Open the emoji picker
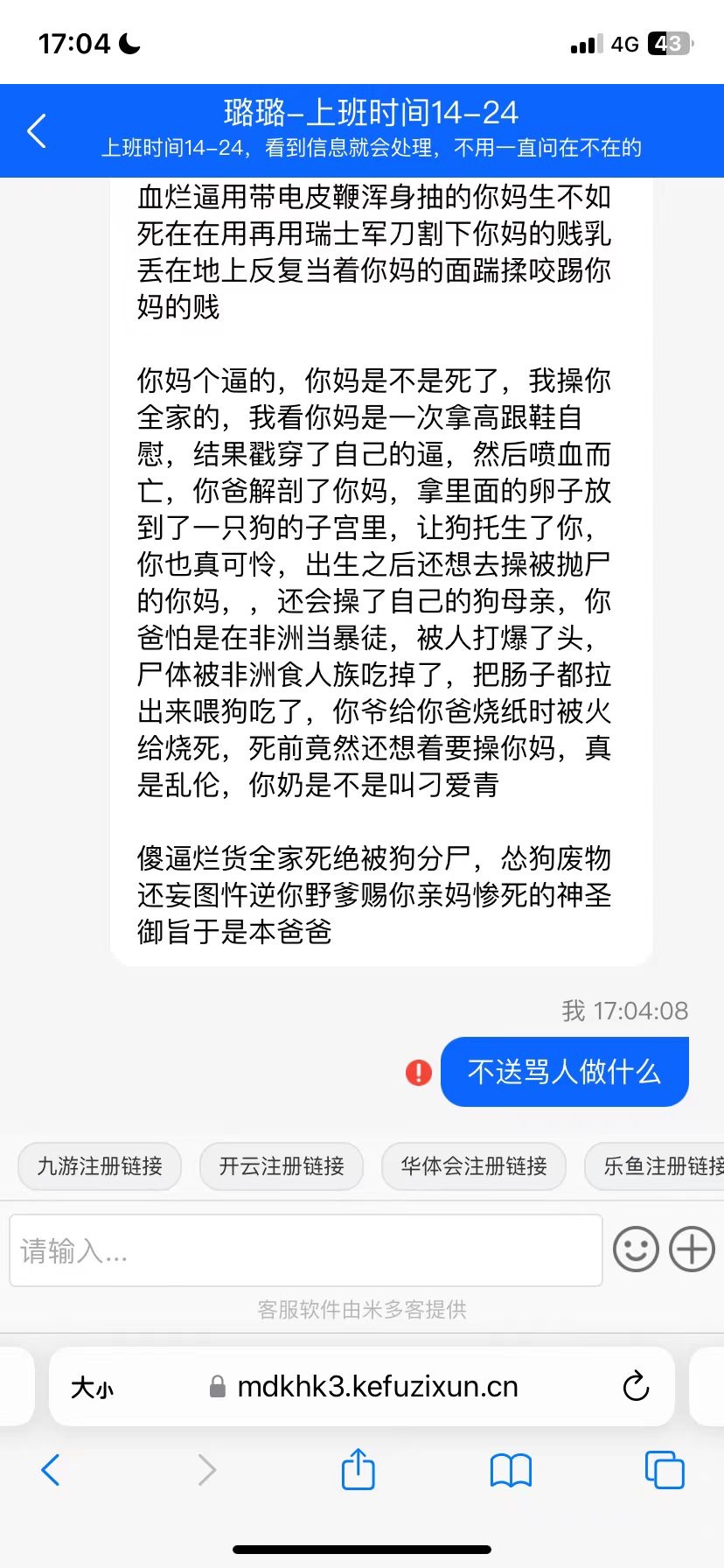The width and height of the screenshot is (724, 1568). [636, 1249]
